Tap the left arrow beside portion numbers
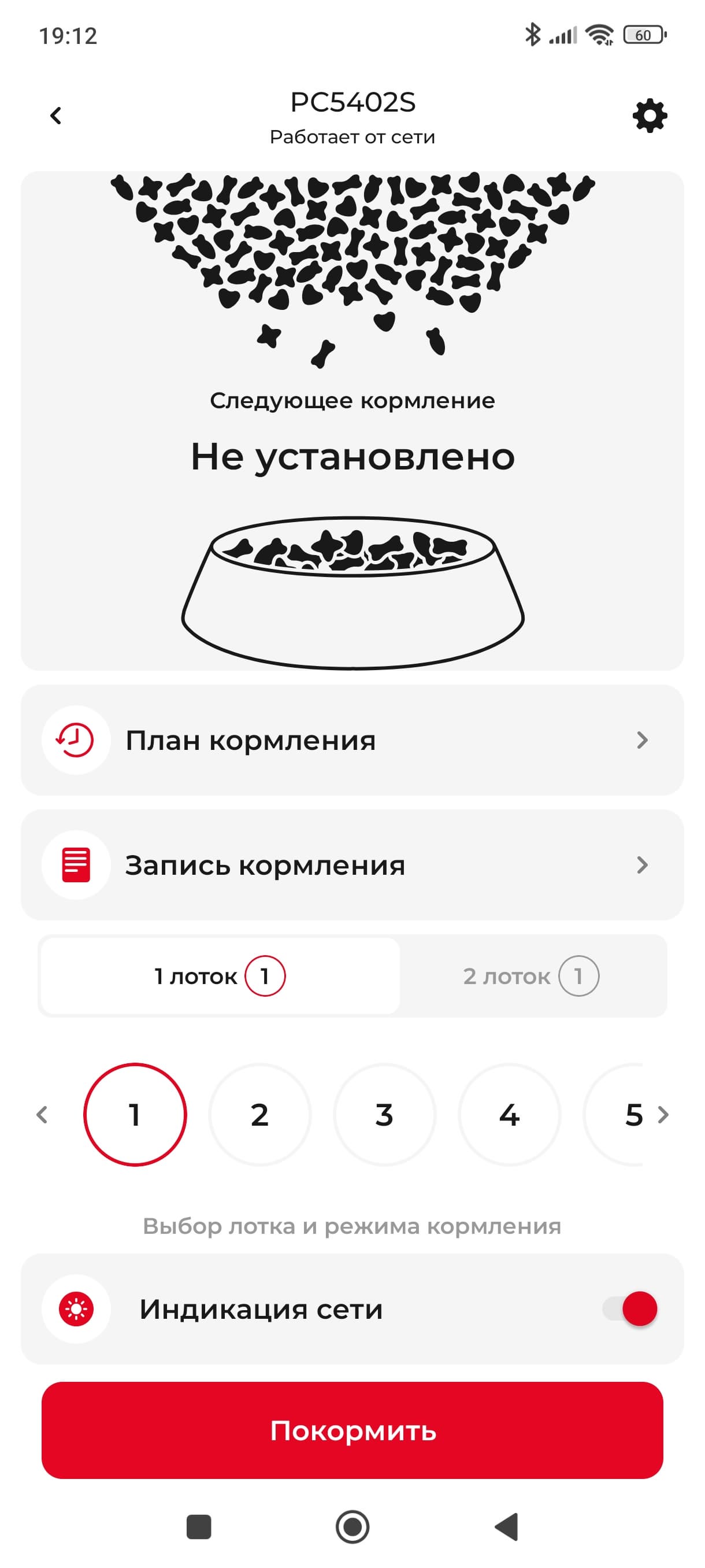The image size is (705, 1568). (42, 1115)
